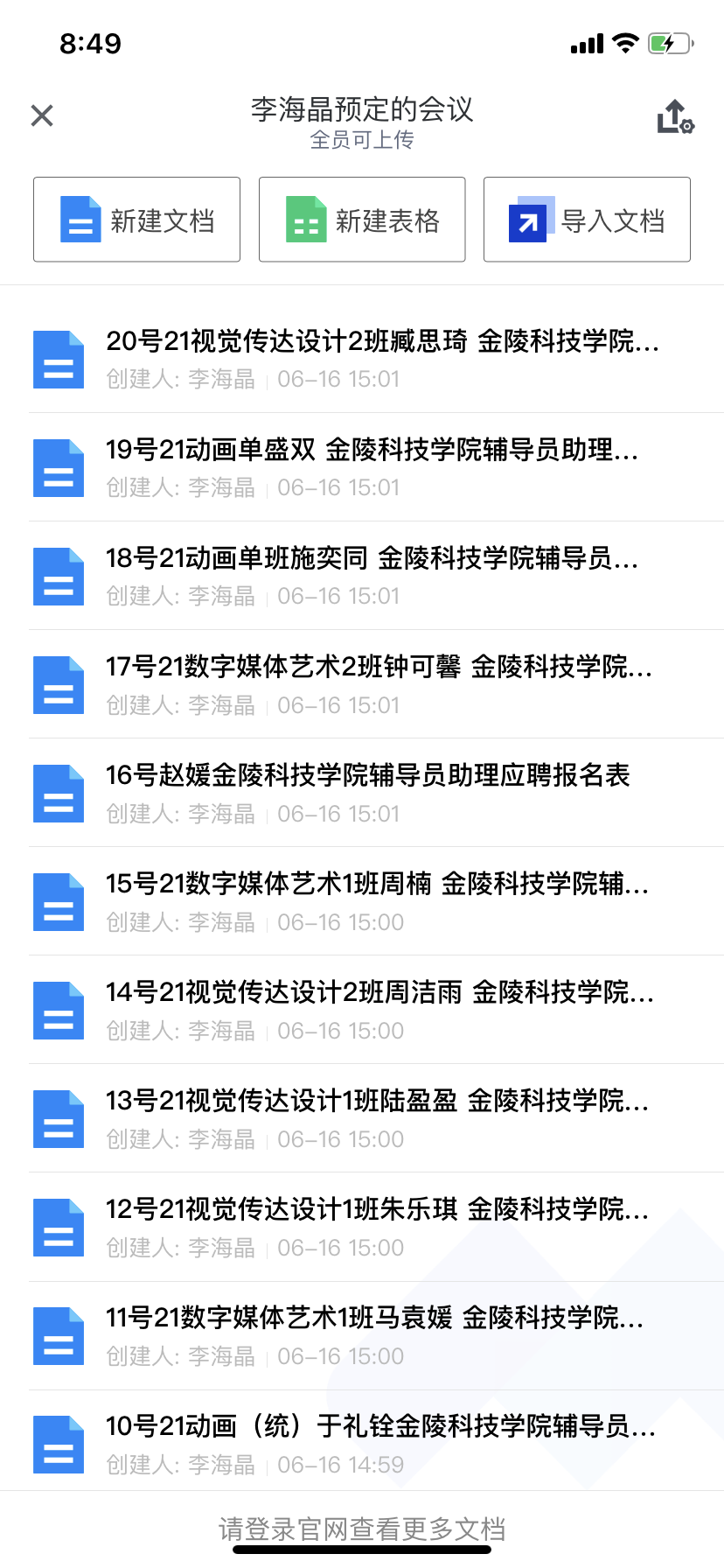Open document 13号21视觉传达设计1班陆盈盈
The image size is (724, 1568).
376,1118
